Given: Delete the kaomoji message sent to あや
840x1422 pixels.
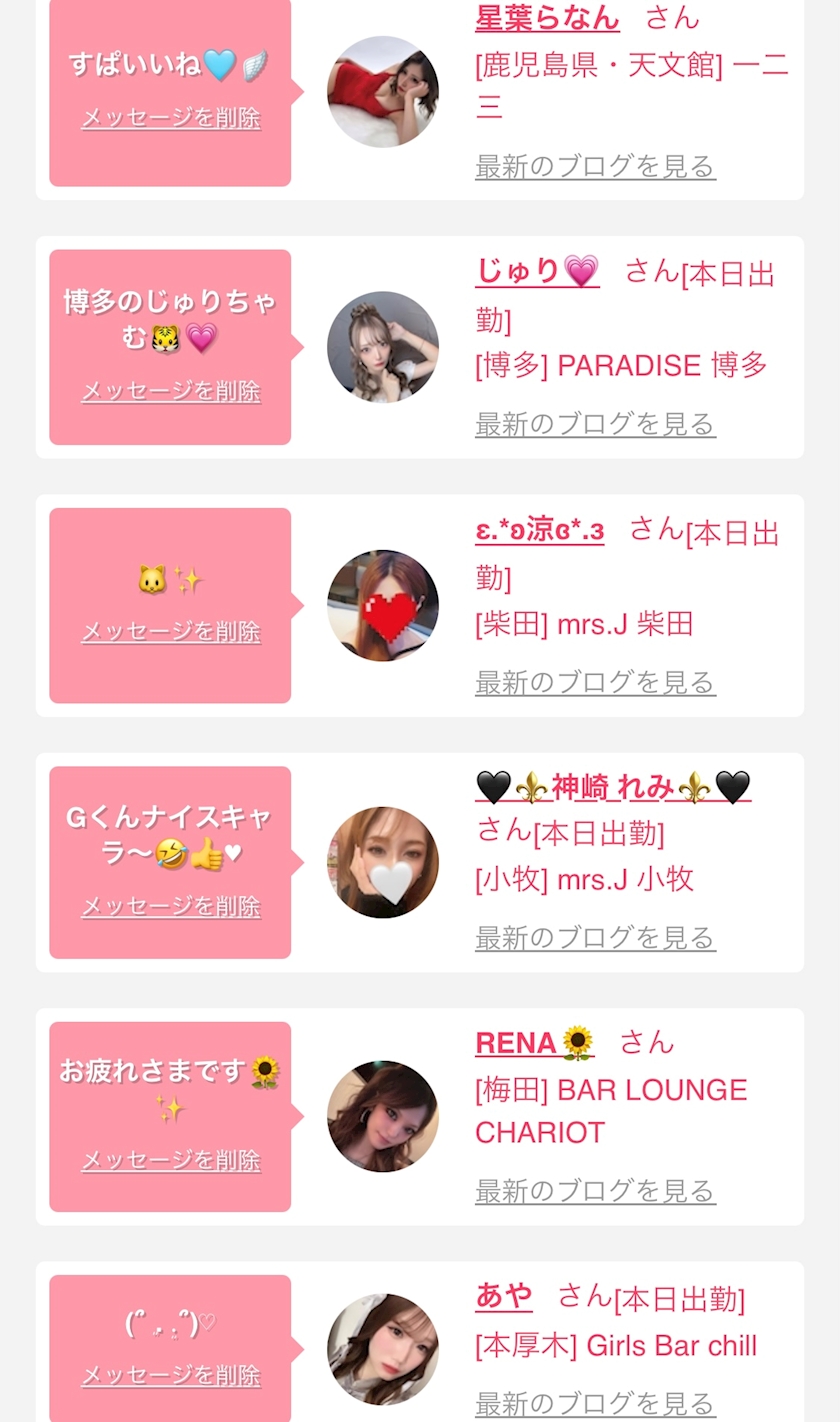Looking at the screenshot, I should click(x=171, y=1375).
